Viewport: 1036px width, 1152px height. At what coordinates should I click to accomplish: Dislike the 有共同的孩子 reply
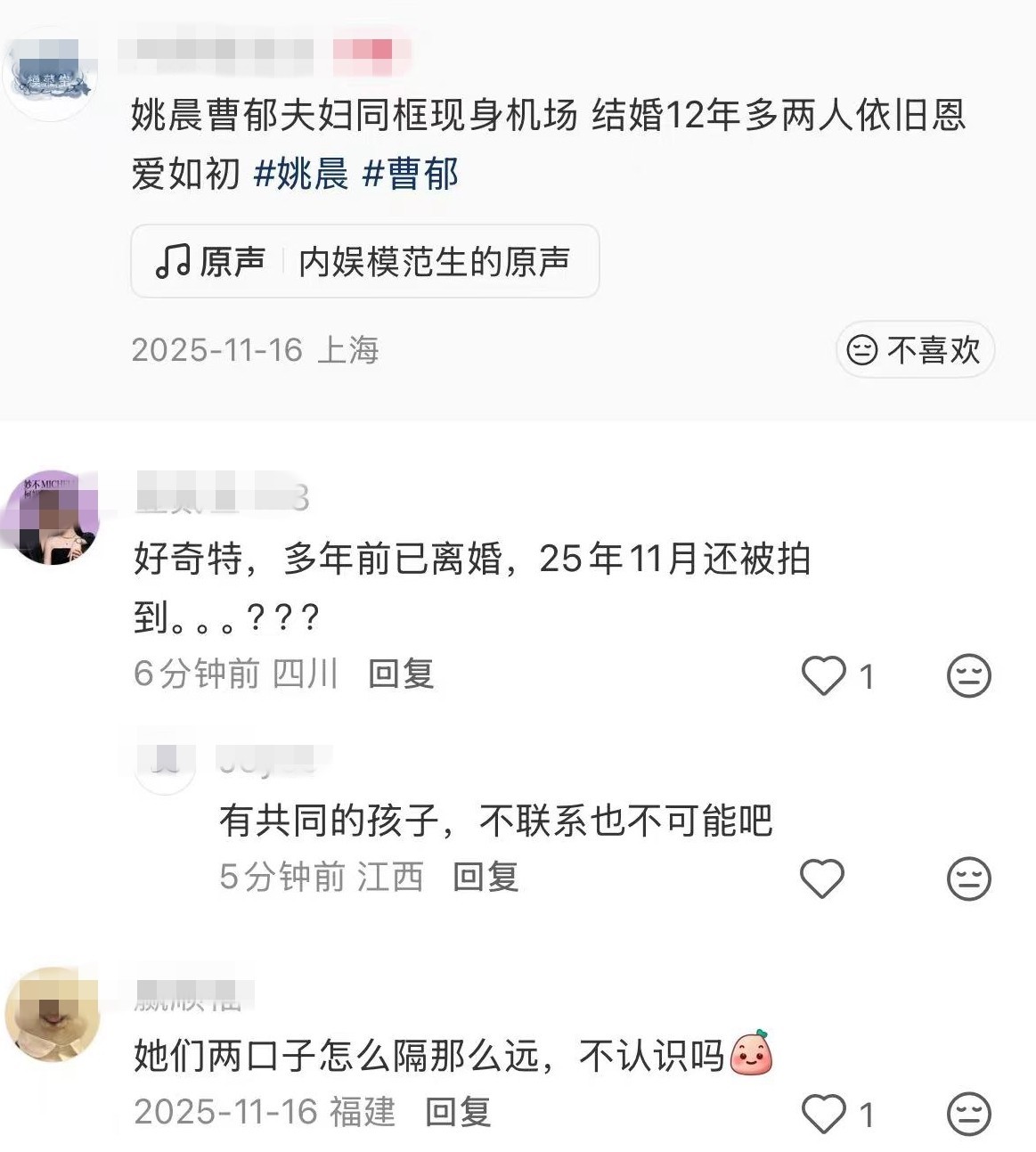pyautogui.click(x=968, y=878)
